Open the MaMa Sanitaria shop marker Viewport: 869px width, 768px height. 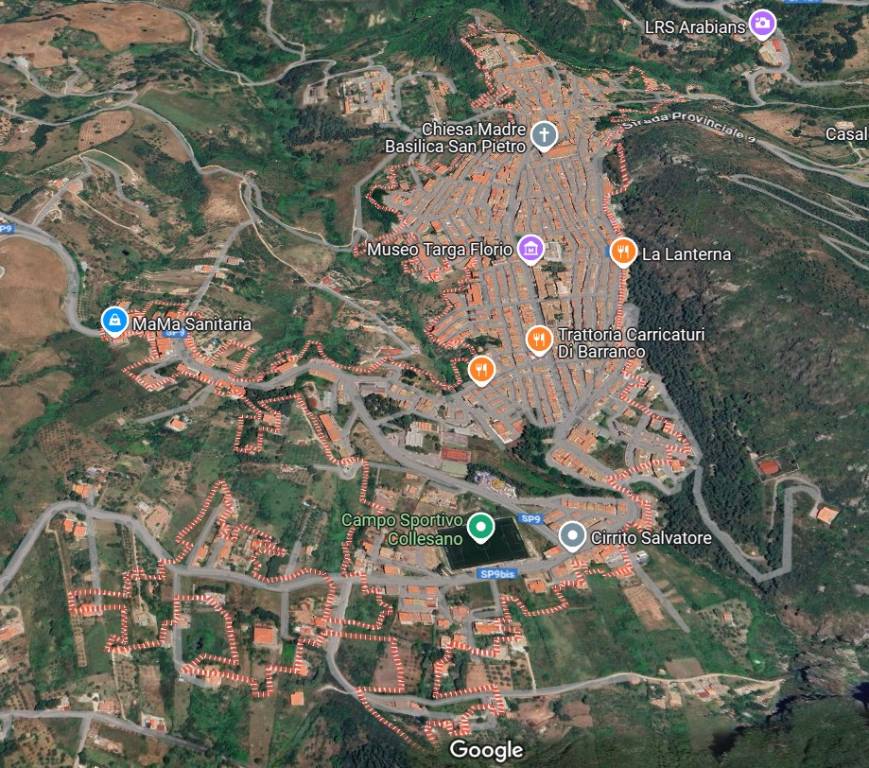click(115, 321)
